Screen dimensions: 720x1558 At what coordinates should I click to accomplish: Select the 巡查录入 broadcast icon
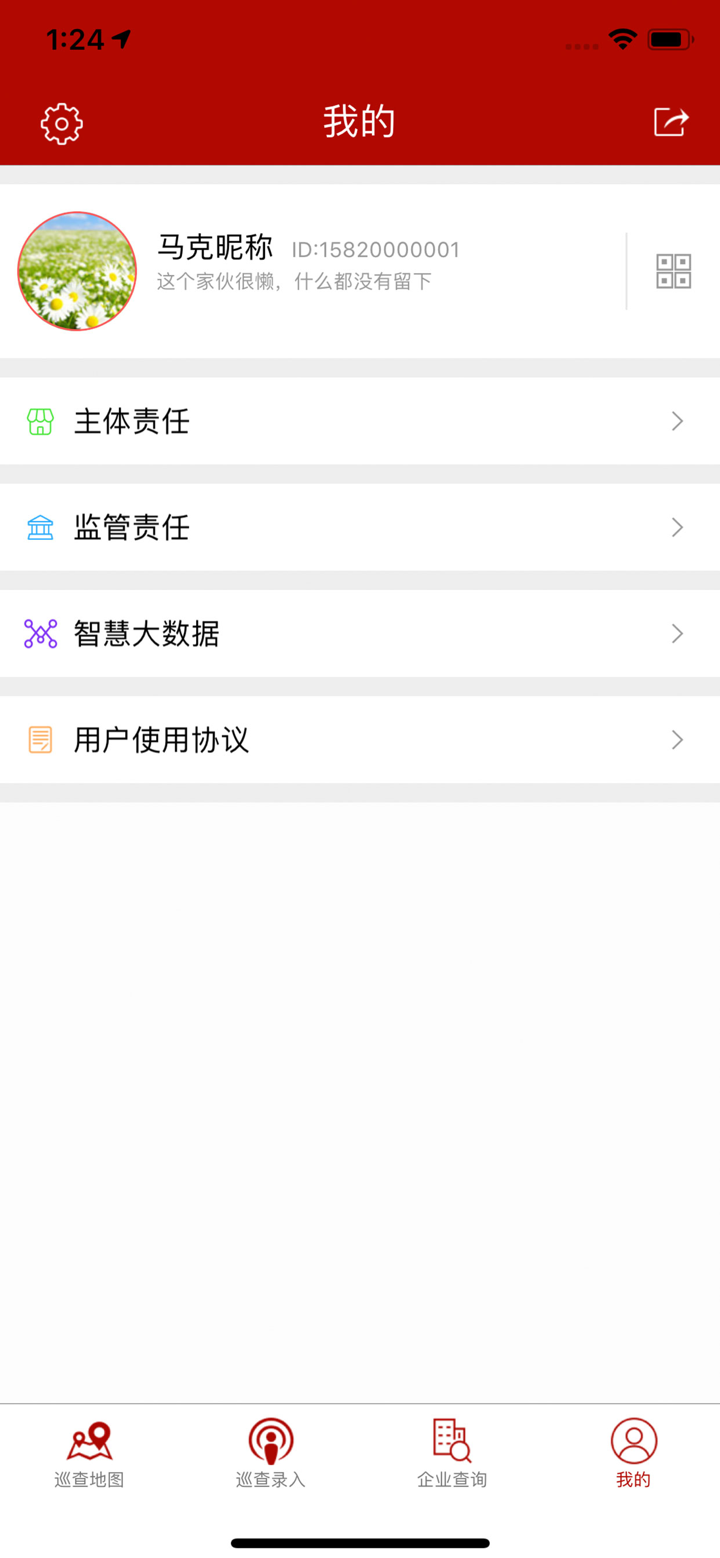click(269, 1440)
